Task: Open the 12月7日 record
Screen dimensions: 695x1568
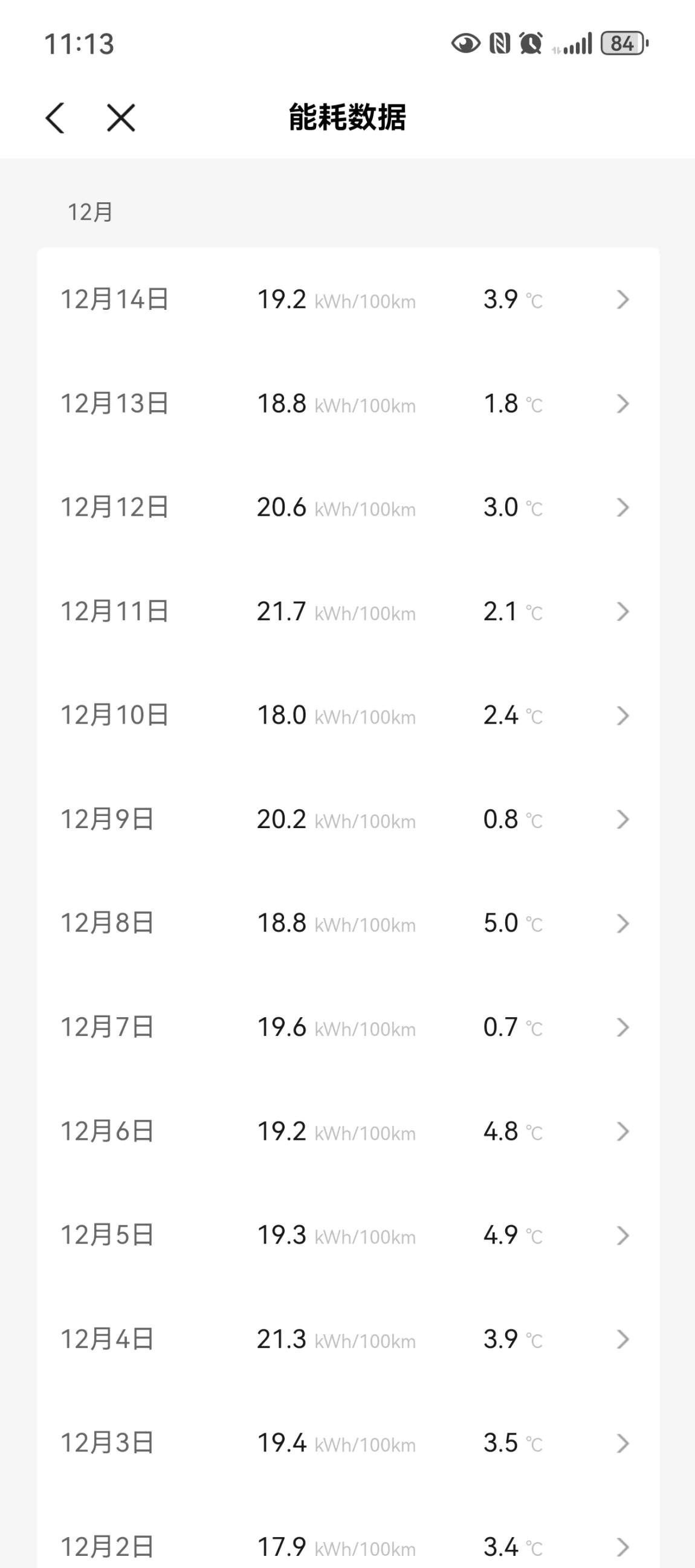Action: click(x=348, y=1027)
